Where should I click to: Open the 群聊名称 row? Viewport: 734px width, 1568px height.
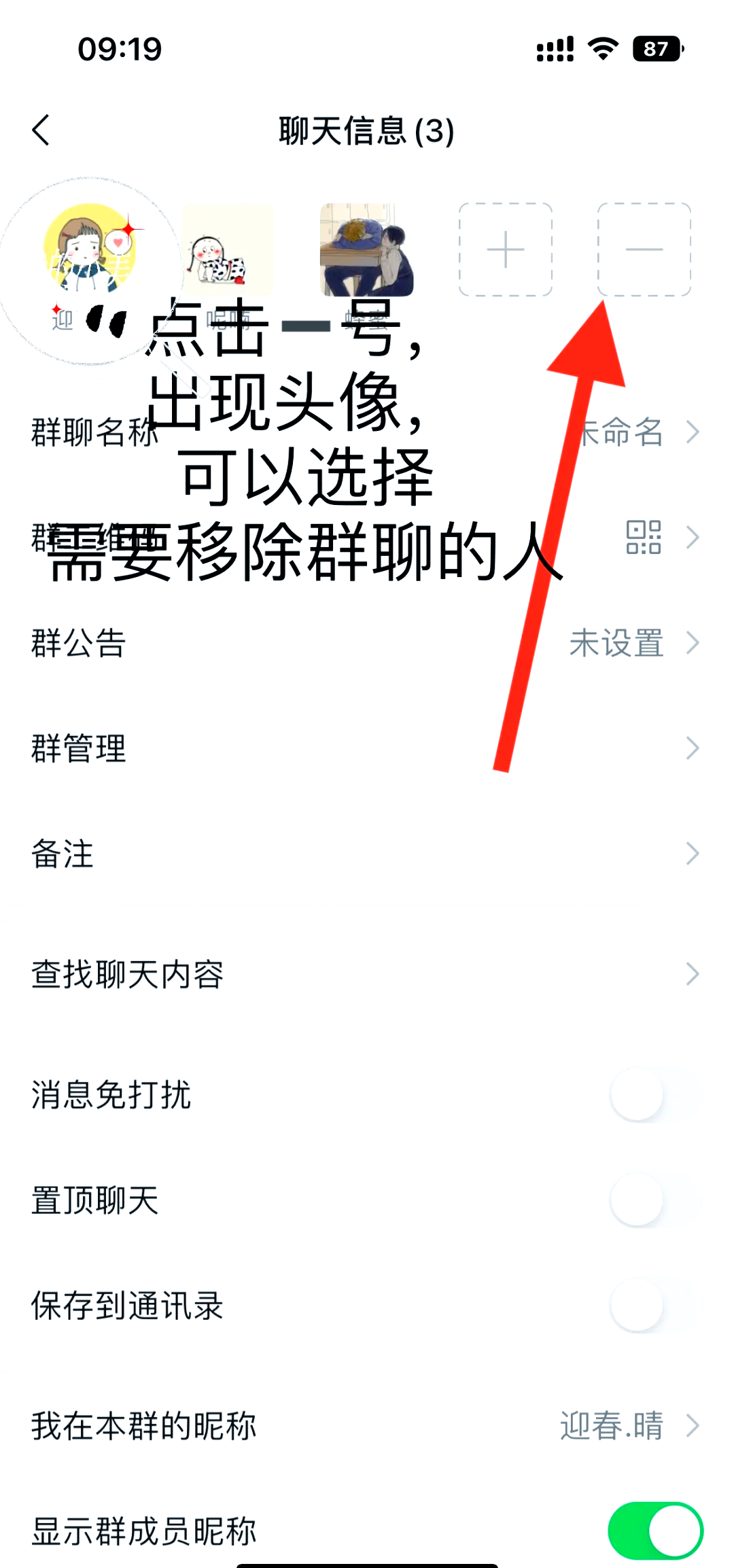(367, 432)
